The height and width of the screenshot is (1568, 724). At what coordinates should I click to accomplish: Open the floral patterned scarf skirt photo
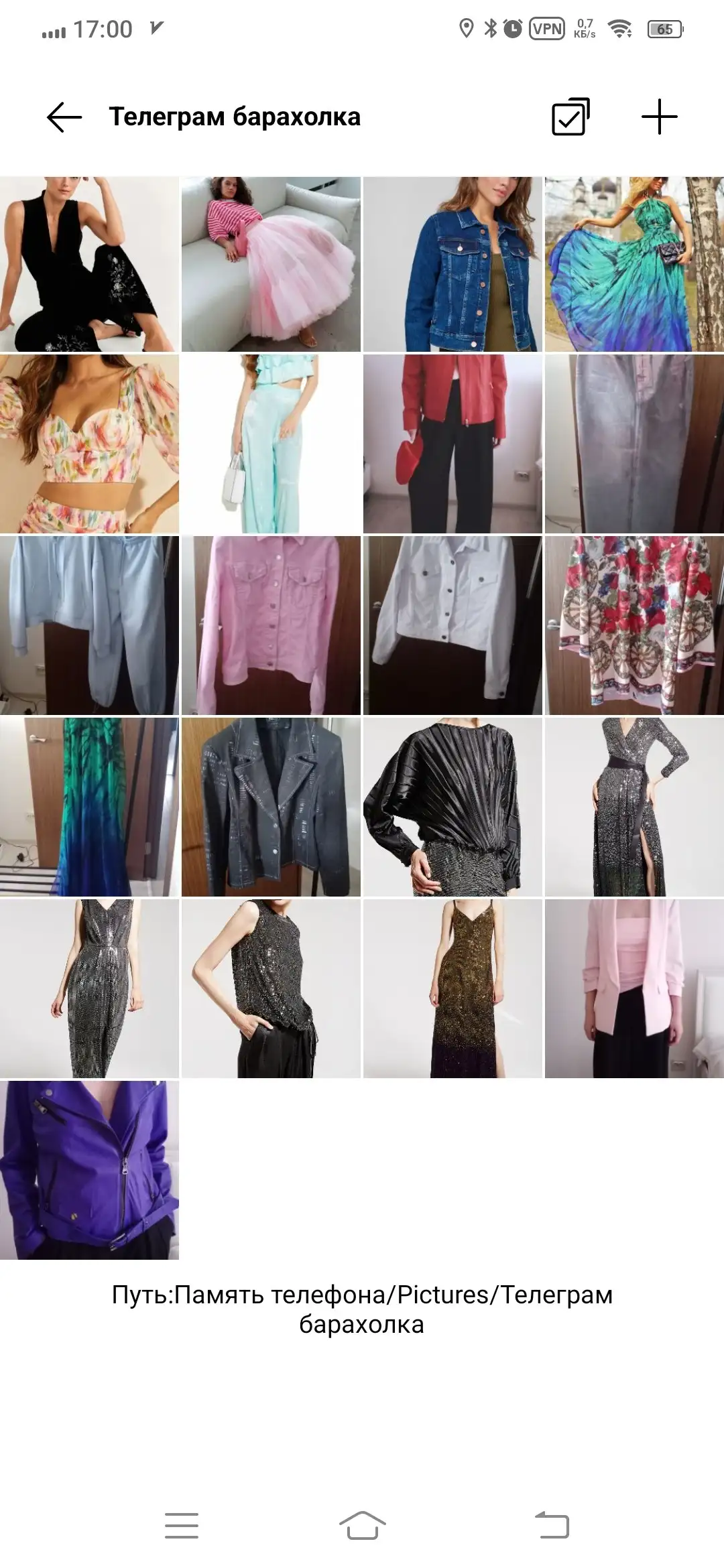(x=634, y=625)
